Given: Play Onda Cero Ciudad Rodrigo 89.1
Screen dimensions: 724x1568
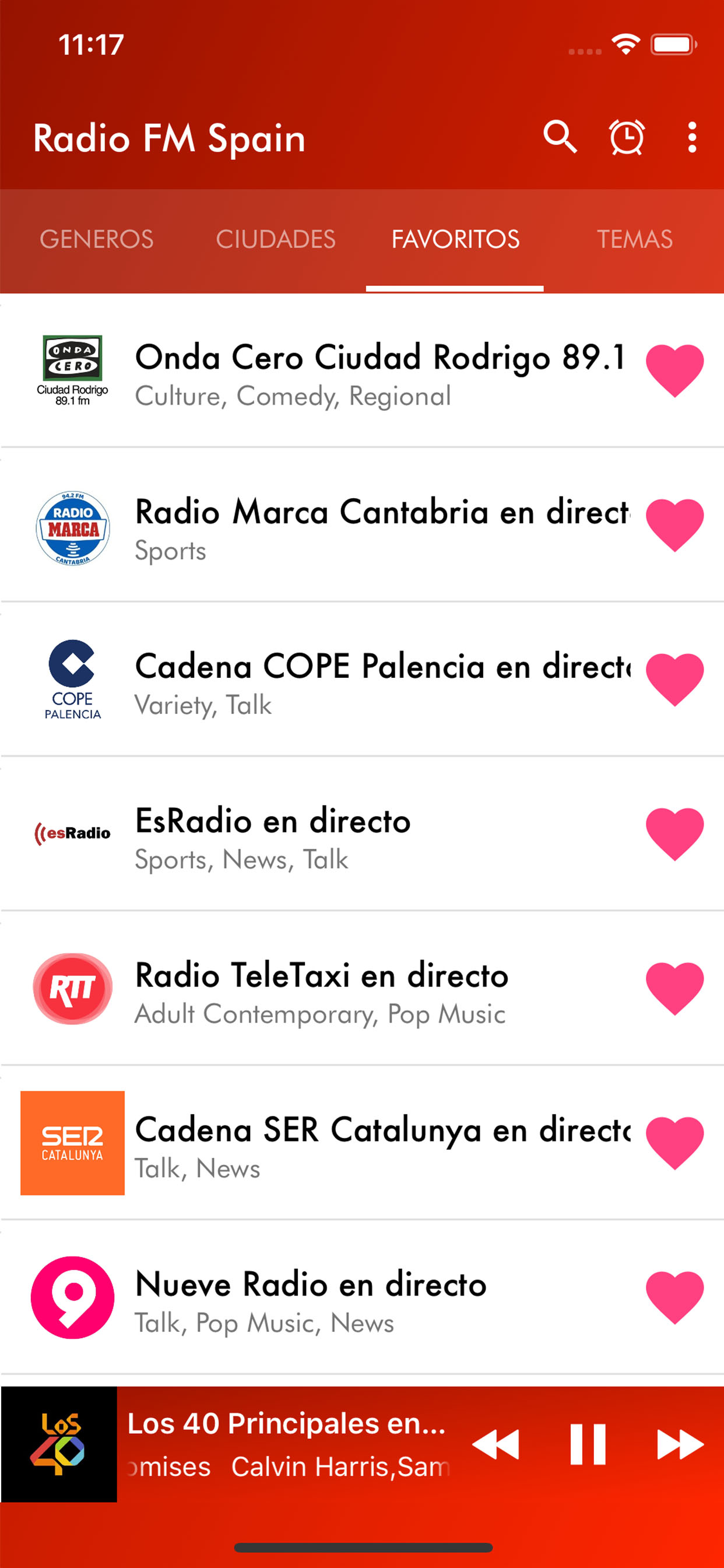Looking at the screenshot, I should [x=362, y=372].
